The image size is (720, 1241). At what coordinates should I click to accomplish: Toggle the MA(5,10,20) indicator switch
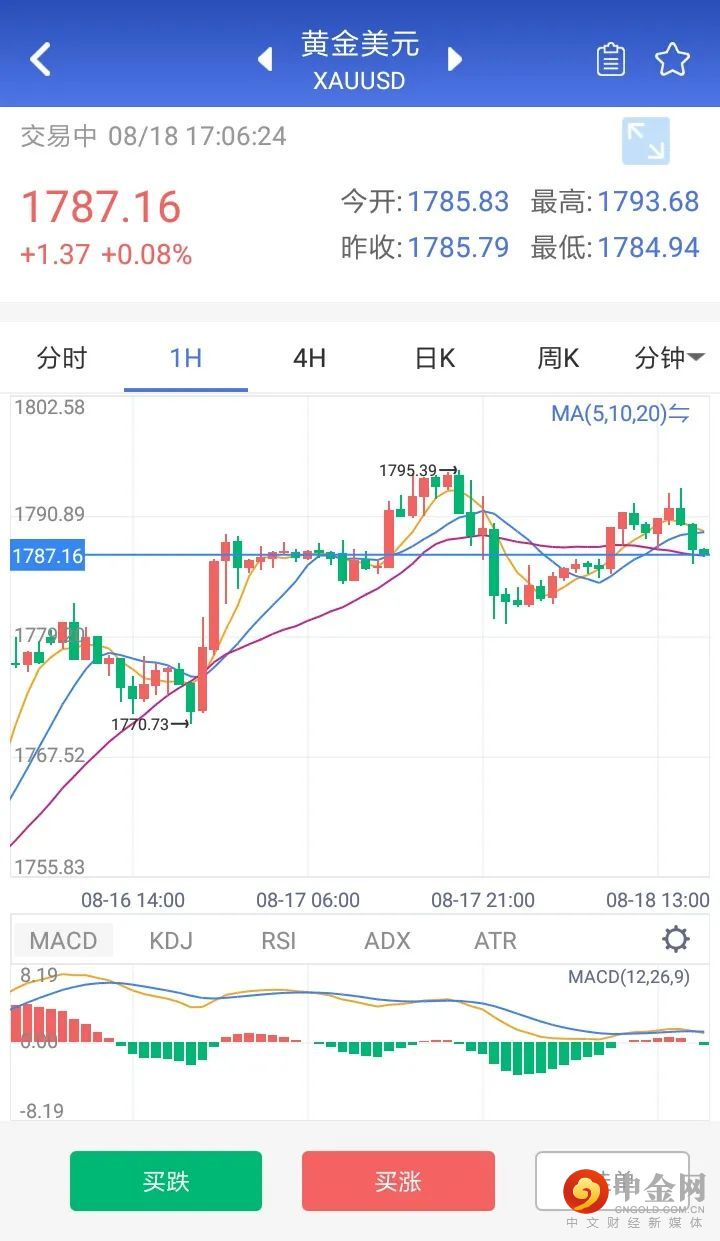(620, 413)
